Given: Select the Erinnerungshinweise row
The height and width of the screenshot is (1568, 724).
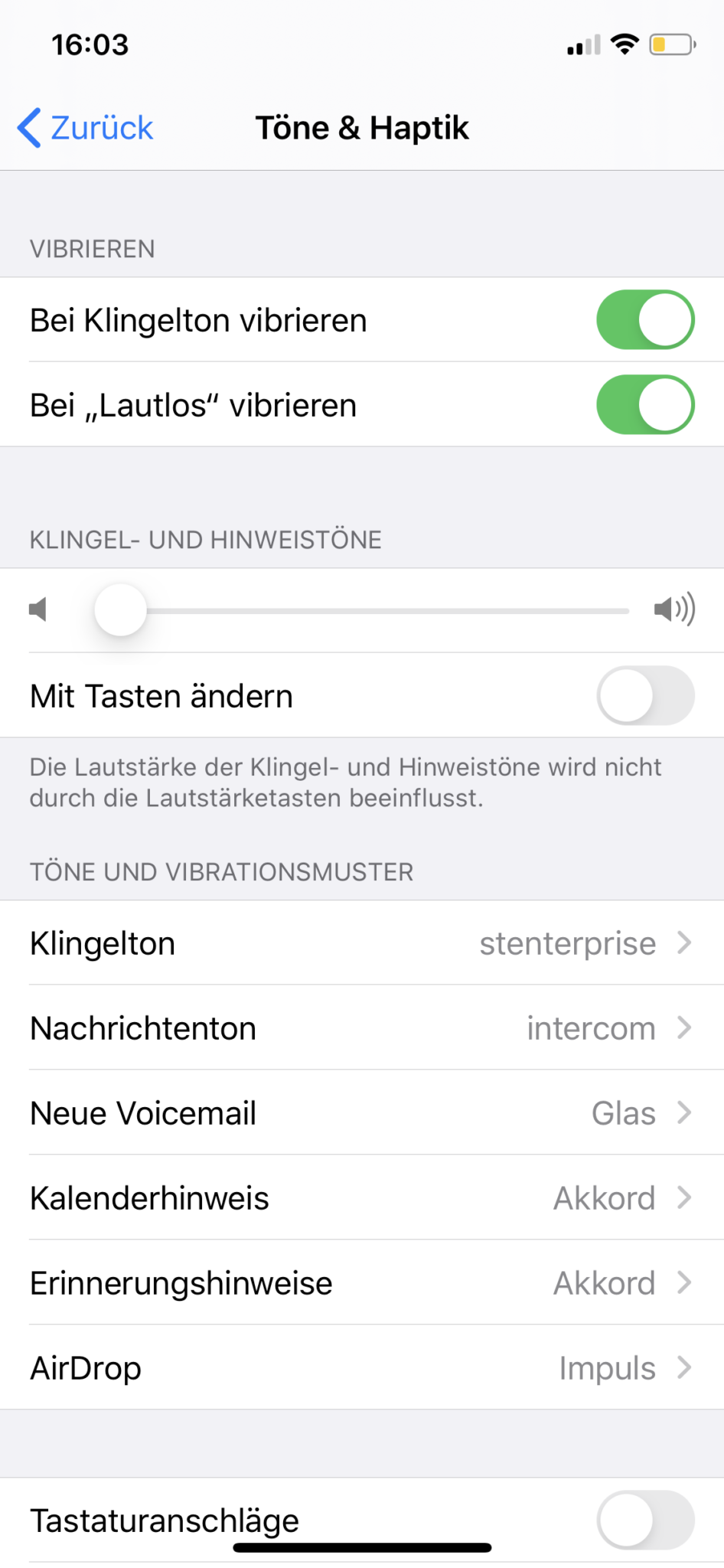Looking at the screenshot, I should (x=362, y=1283).
